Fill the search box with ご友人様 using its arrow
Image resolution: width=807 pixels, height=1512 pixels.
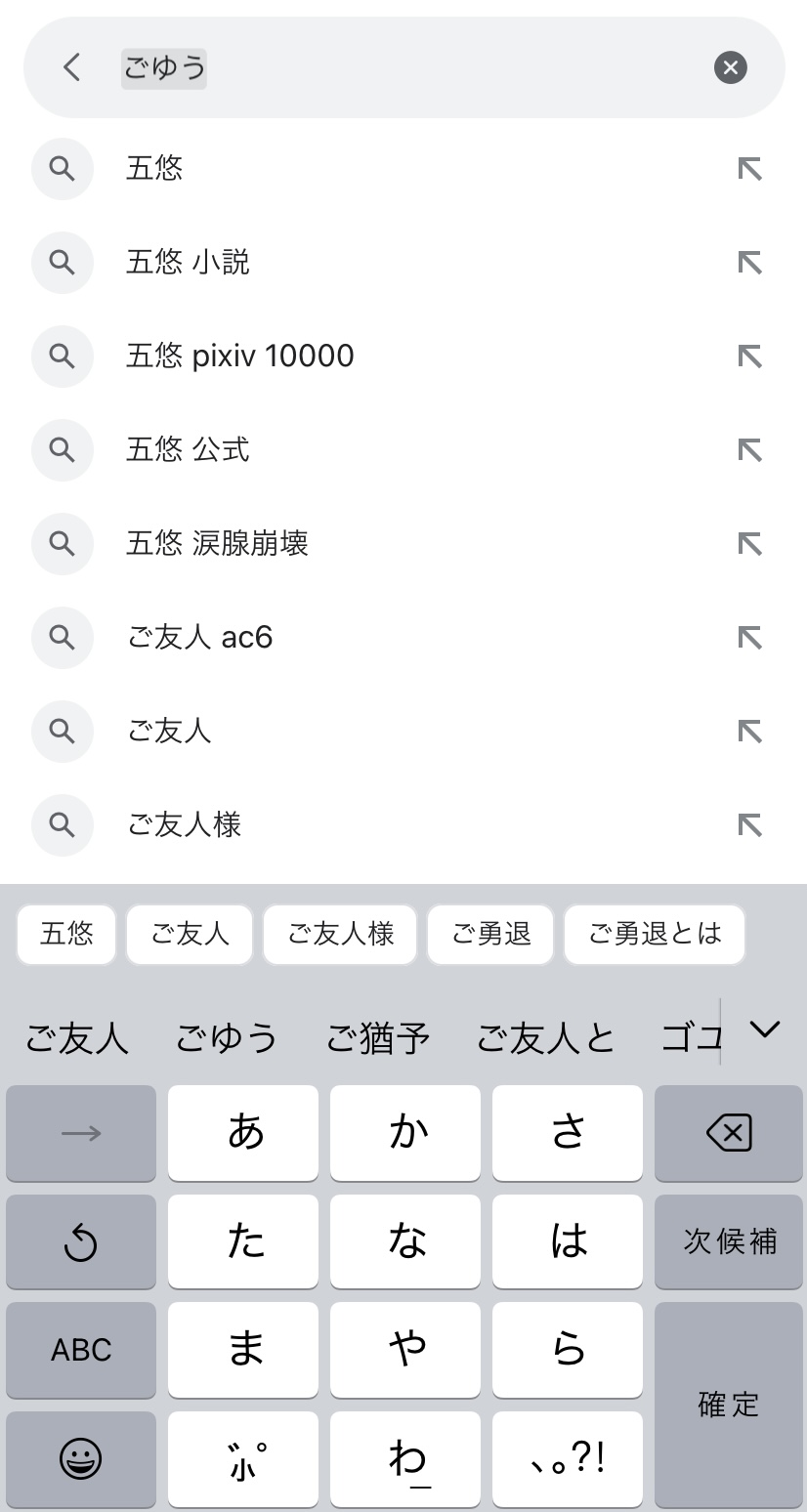coord(749,824)
